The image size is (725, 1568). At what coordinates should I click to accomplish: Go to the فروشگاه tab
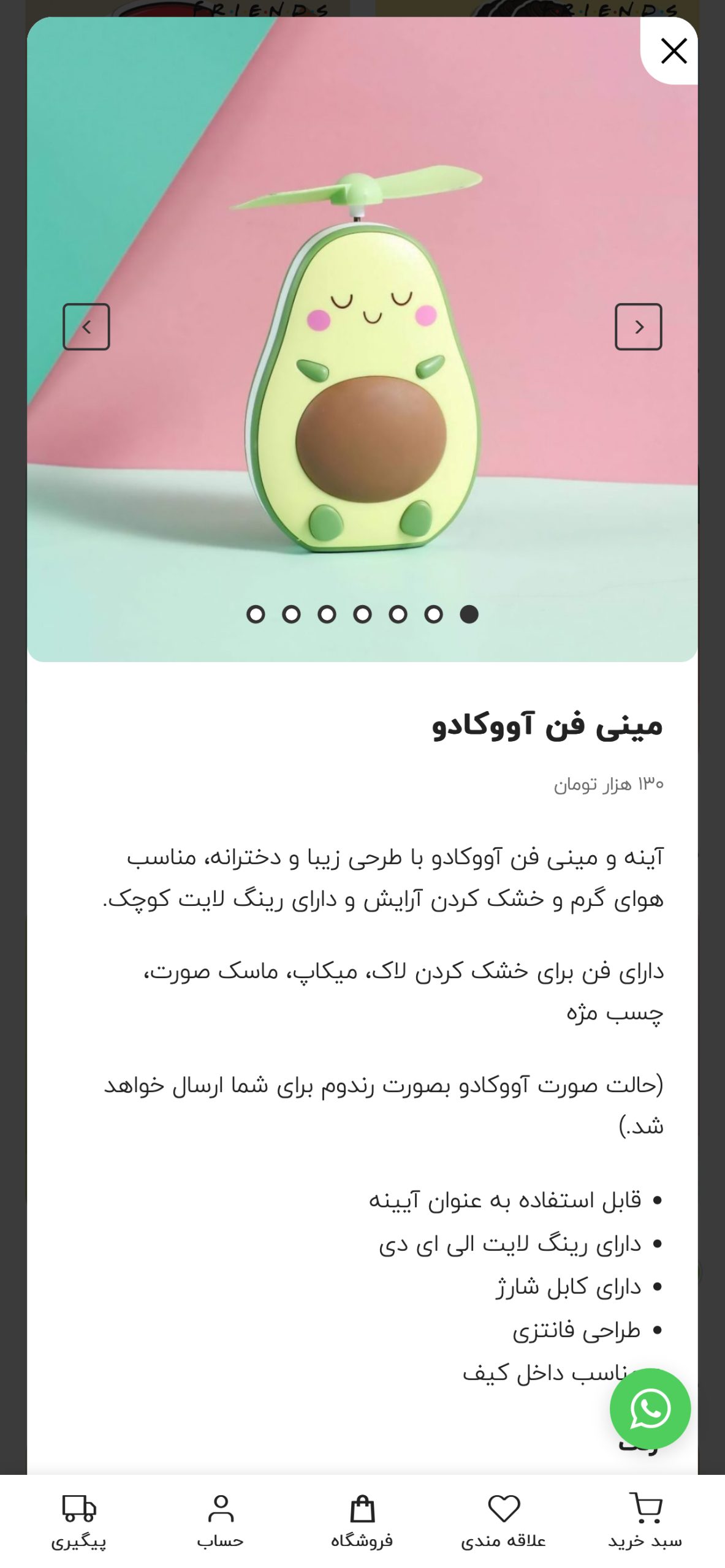[x=362, y=1521]
